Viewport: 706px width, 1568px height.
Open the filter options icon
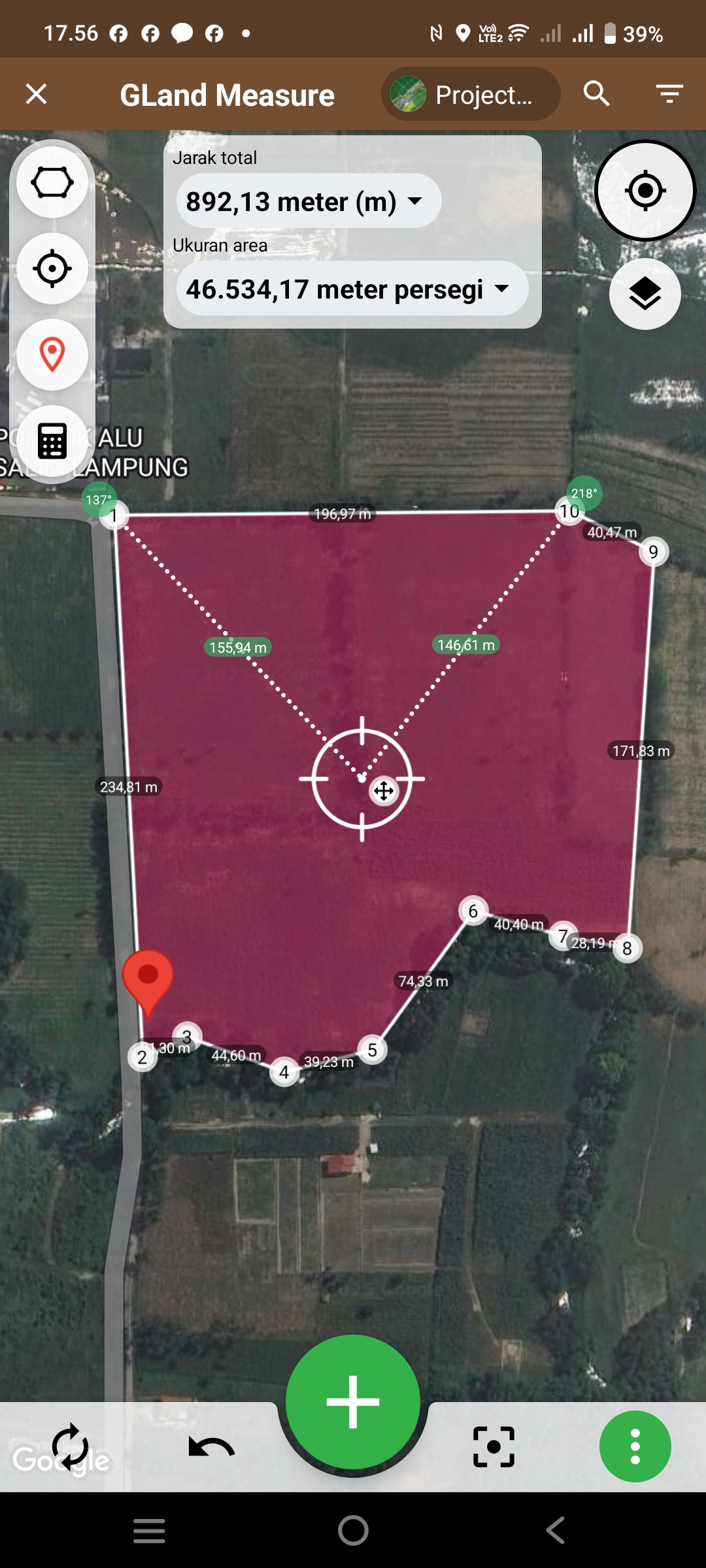point(669,94)
